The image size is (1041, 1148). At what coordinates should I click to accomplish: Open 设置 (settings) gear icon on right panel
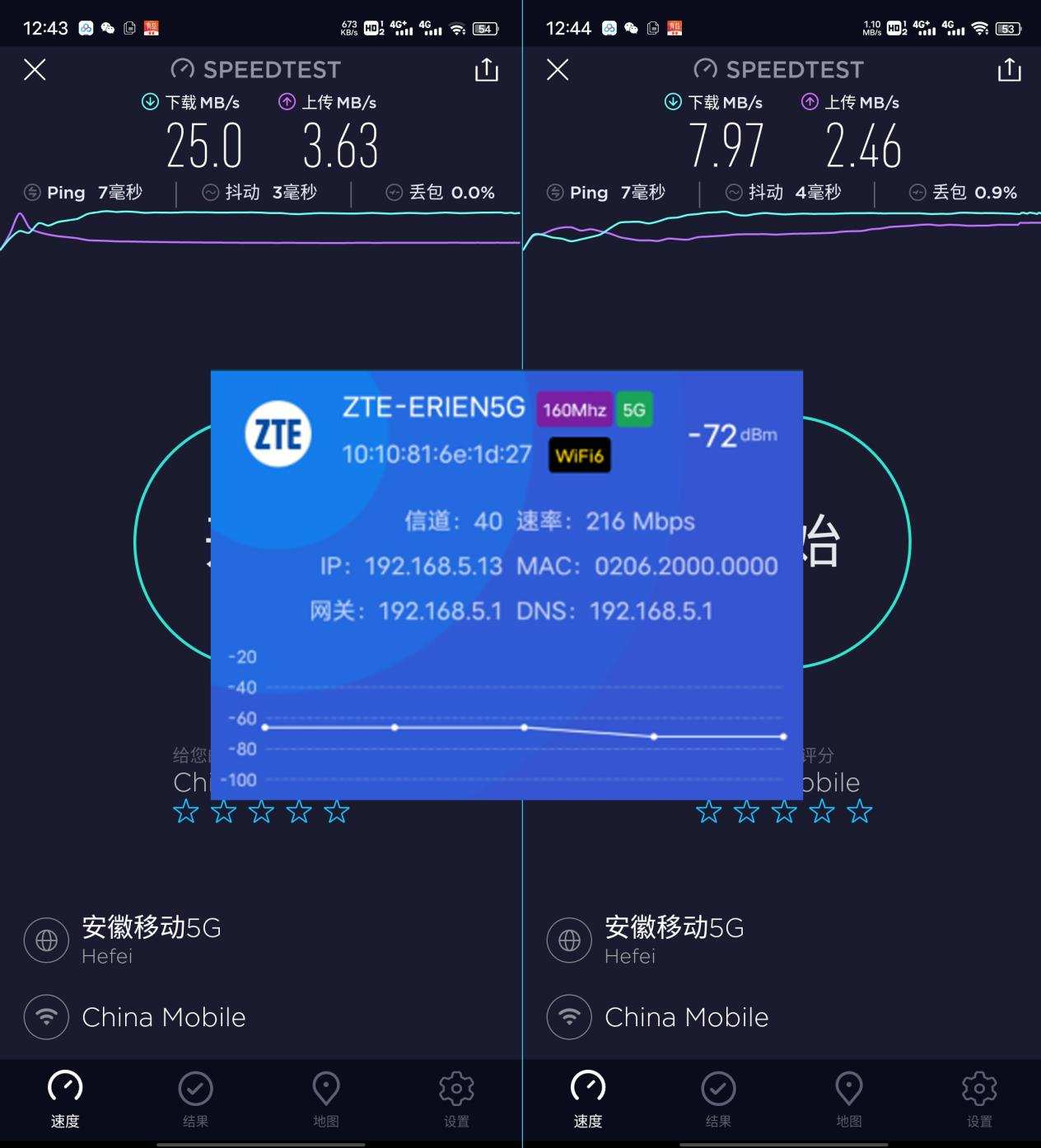(978, 1087)
